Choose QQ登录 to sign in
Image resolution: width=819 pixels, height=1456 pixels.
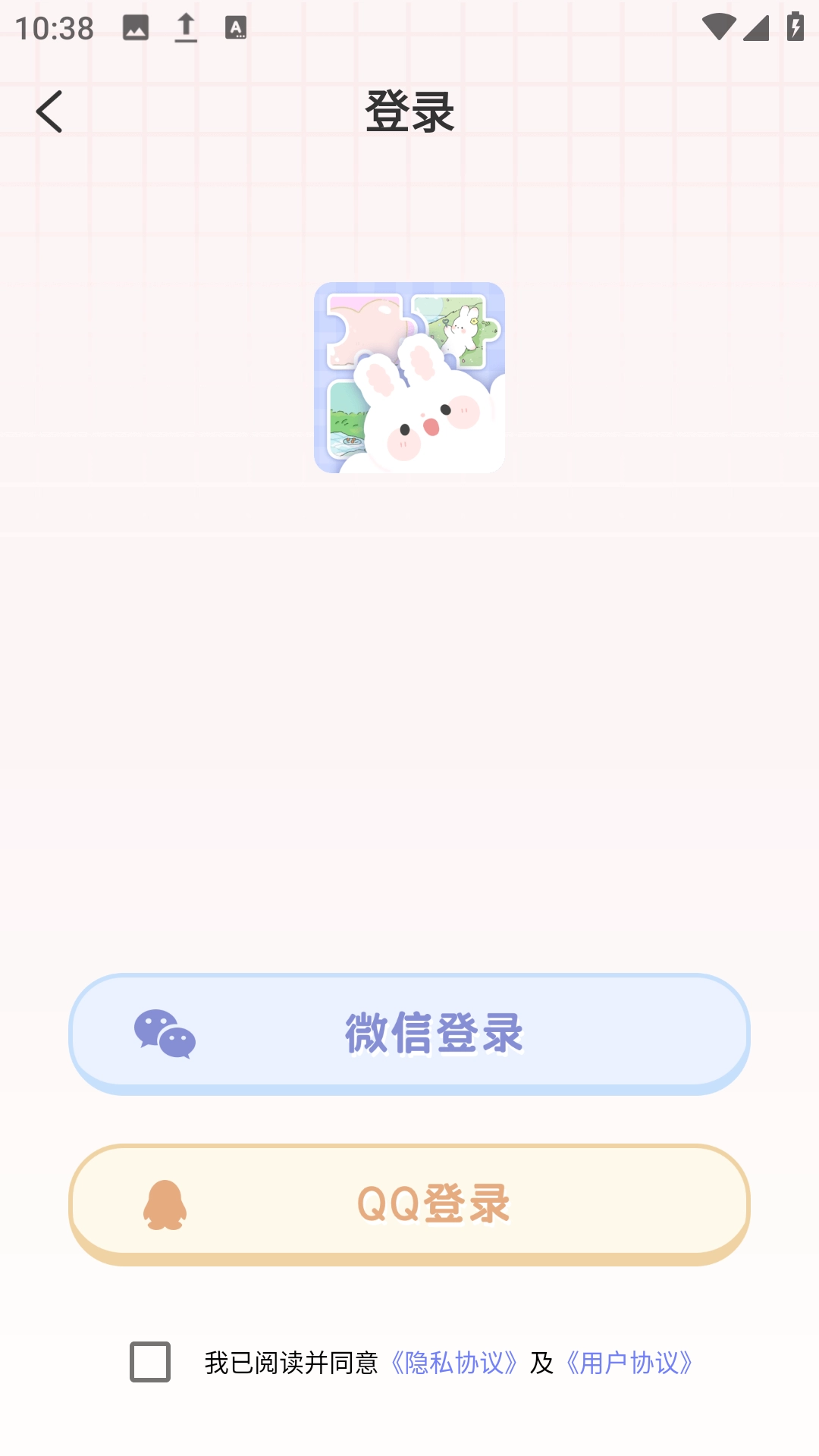coord(409,1203)
